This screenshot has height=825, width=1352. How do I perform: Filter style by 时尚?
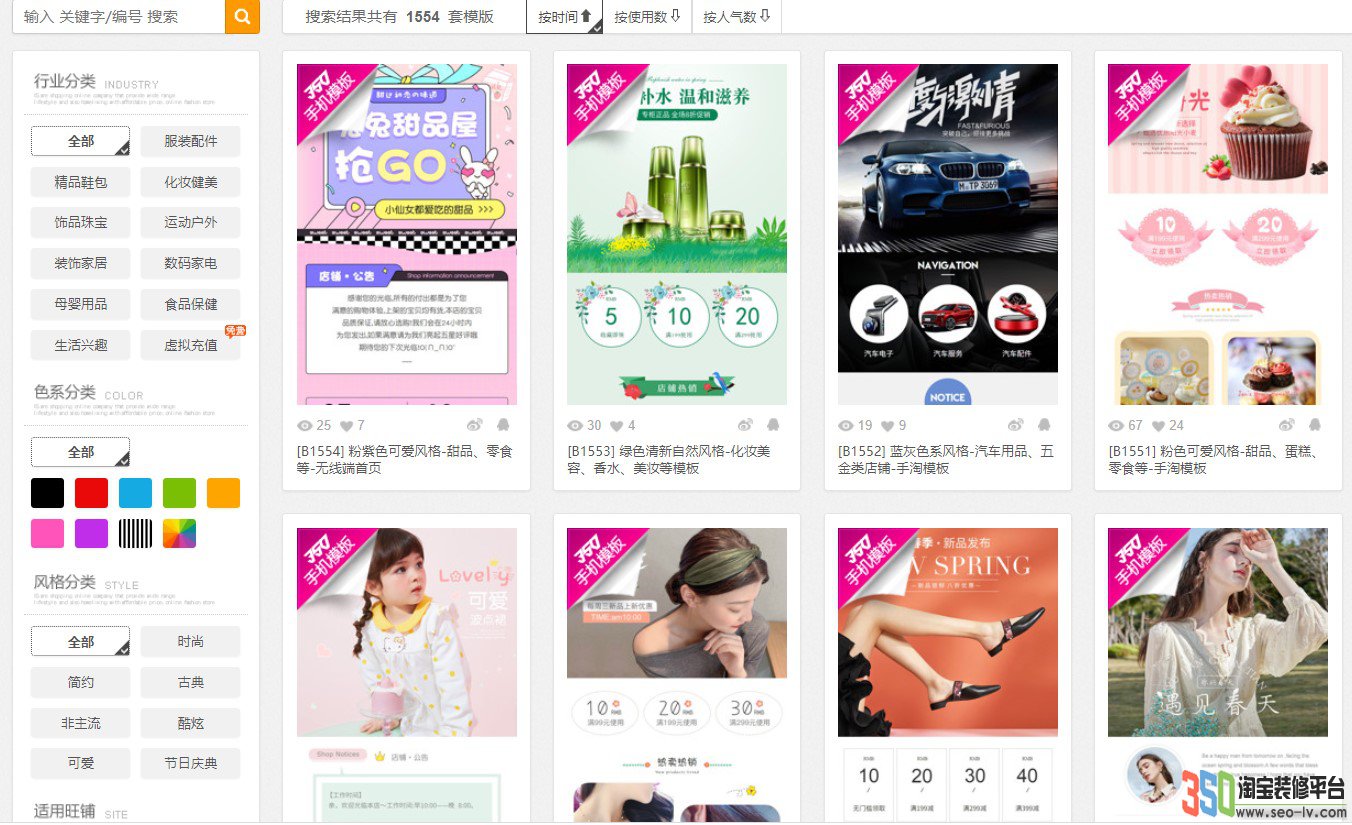tap(190, 641)
